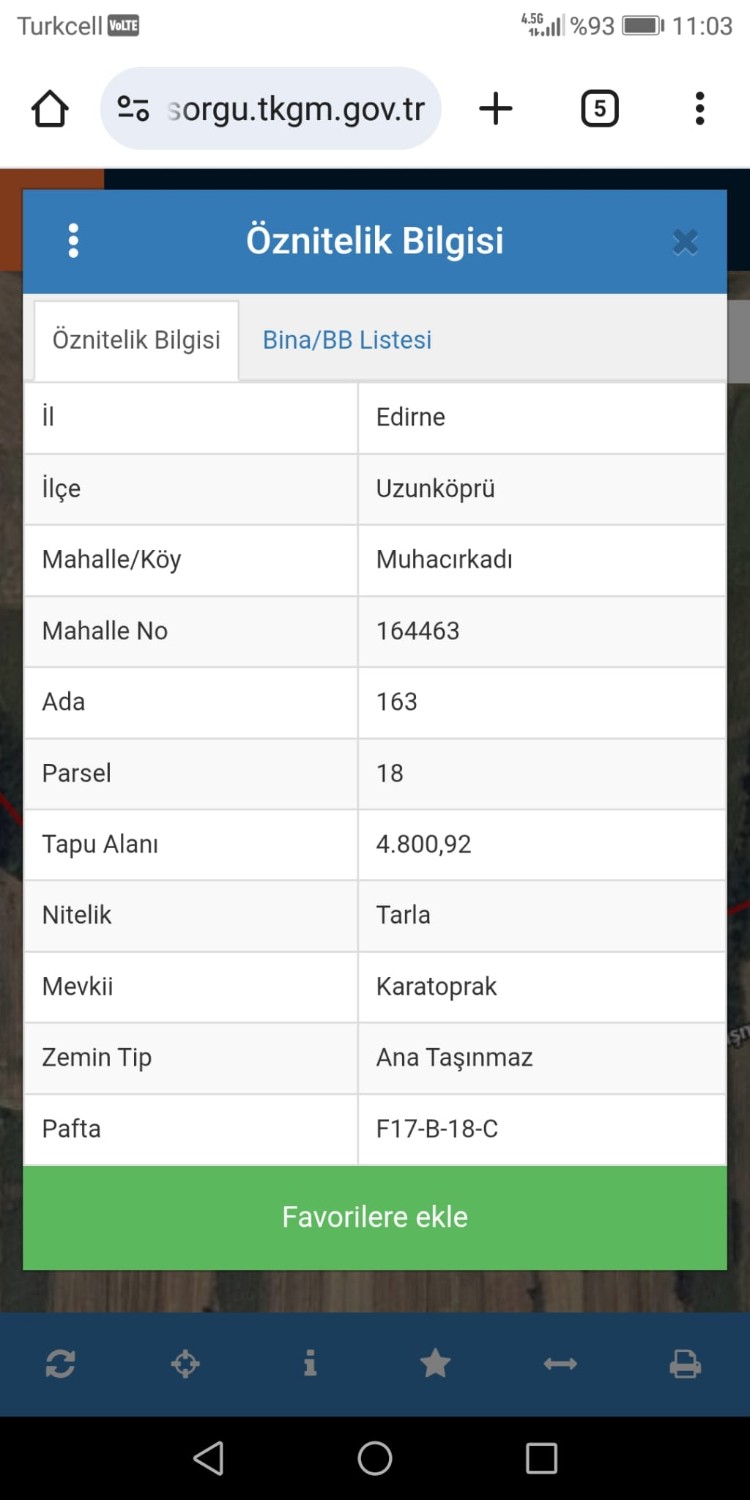Click the star favorites icon in bottom toolbar
This screenshot has width=750, height=1500.
click(435, 1363)
